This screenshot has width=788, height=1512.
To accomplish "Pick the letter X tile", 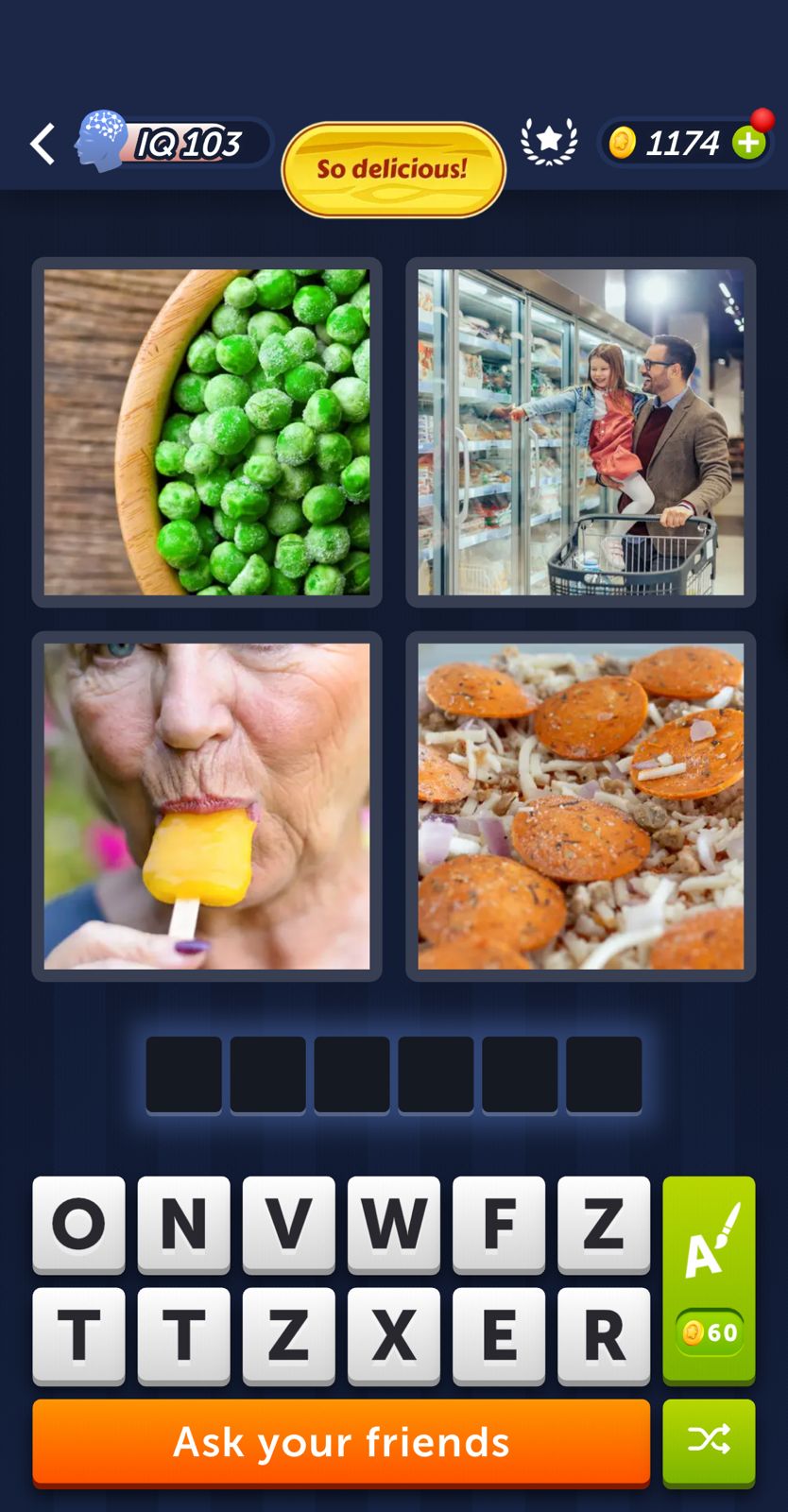I will (393, 1334).
